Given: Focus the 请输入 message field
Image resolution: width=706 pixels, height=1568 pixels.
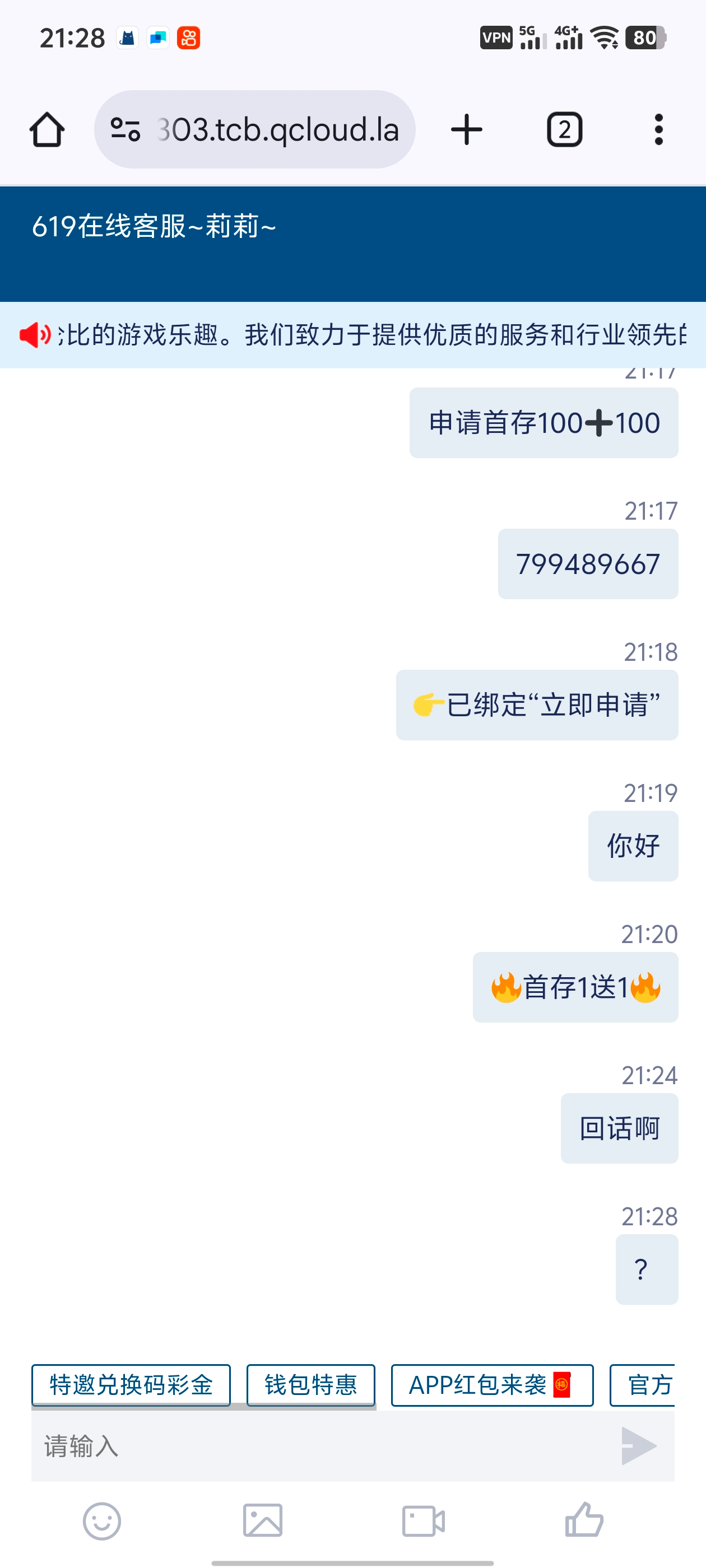Looking at the screenshot, I should click(x=323, y=1446).
